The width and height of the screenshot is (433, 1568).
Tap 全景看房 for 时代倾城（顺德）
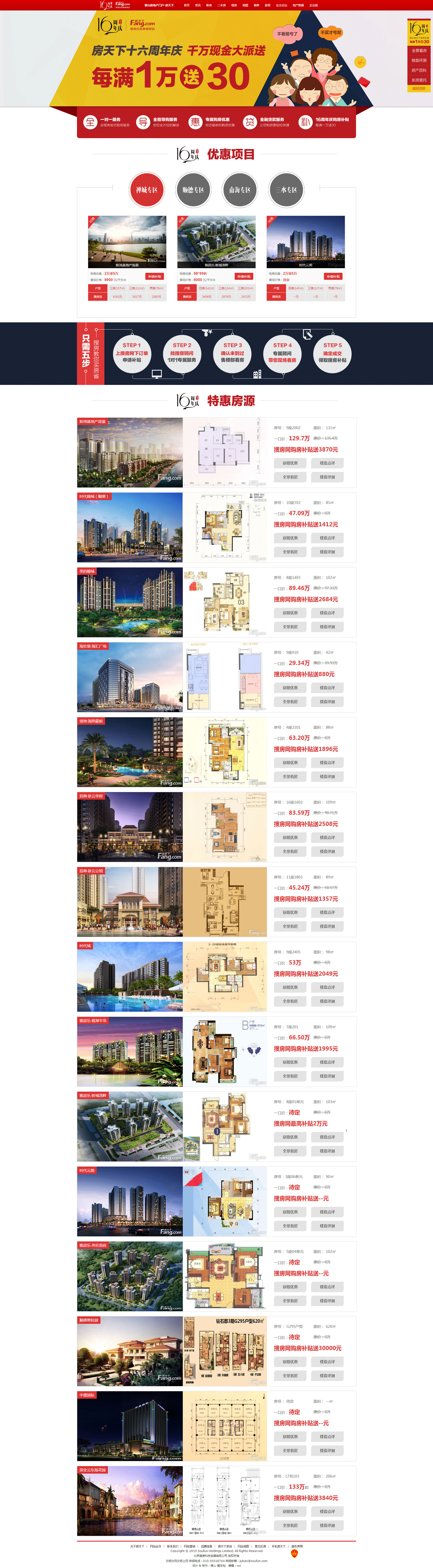click(x=290, y=552)
